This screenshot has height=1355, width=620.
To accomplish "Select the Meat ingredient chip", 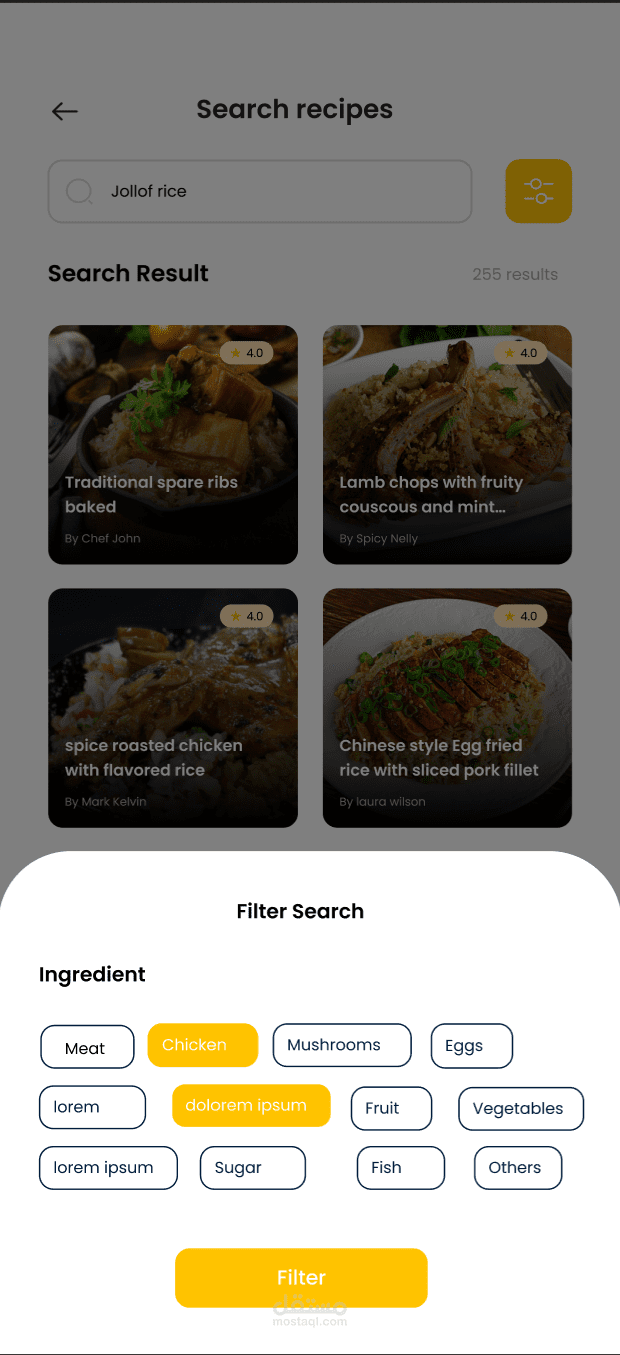I will coord(87,1047).
